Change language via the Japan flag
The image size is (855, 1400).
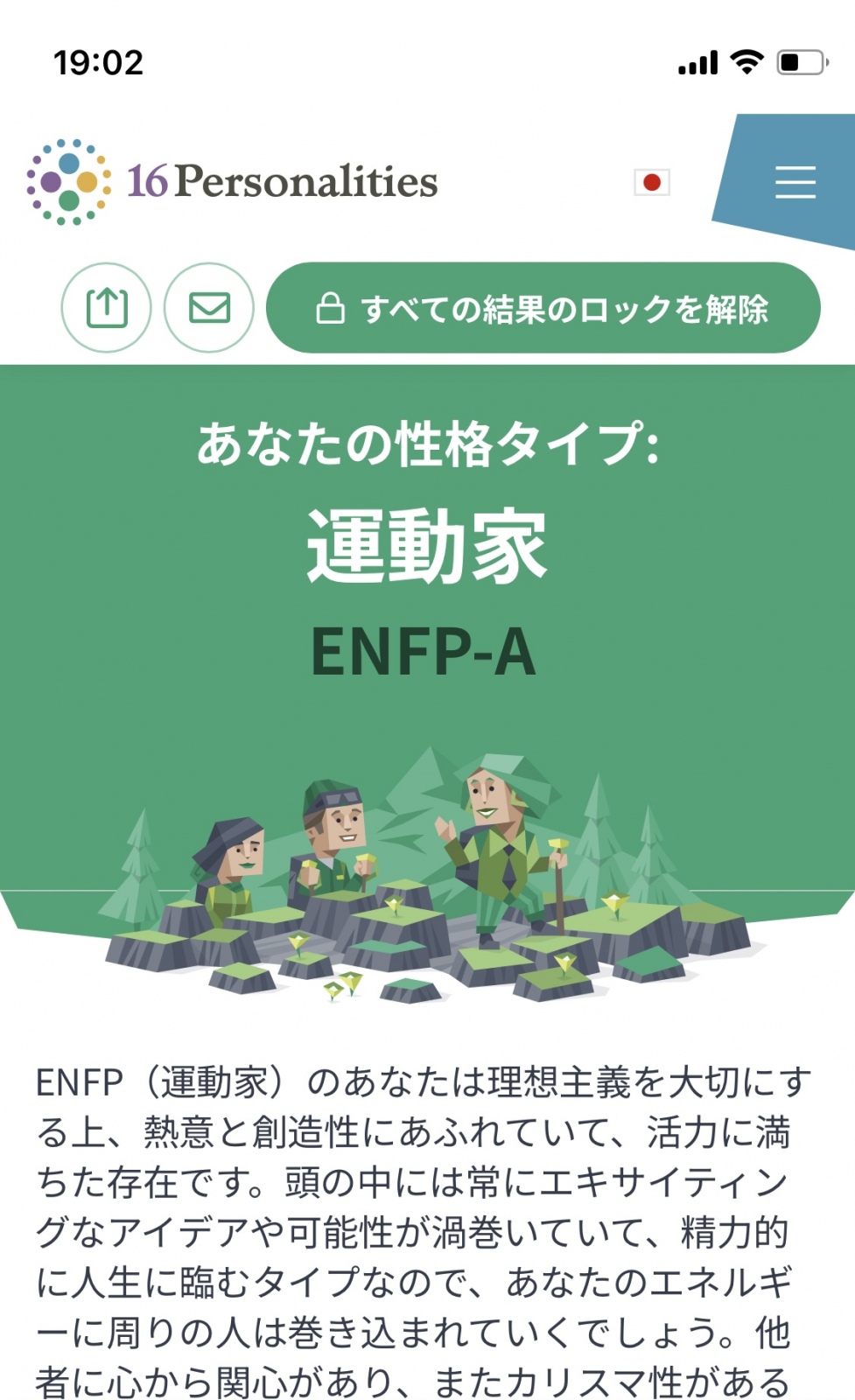(x=652, y=182)
